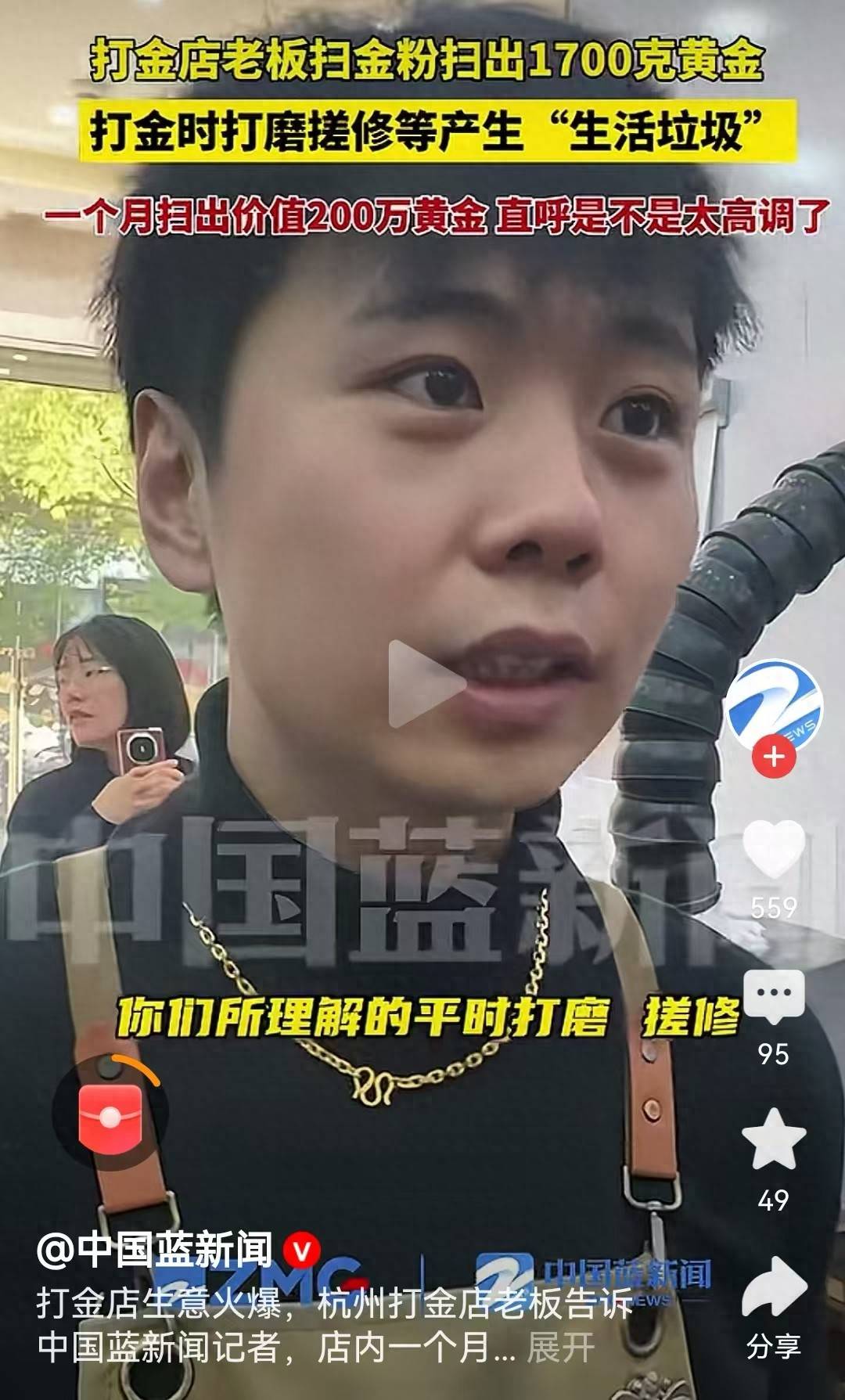This screenshot has width=845, height=1400.
Task: Open the red envelope reward widget
Action: tap(110, 1117)
